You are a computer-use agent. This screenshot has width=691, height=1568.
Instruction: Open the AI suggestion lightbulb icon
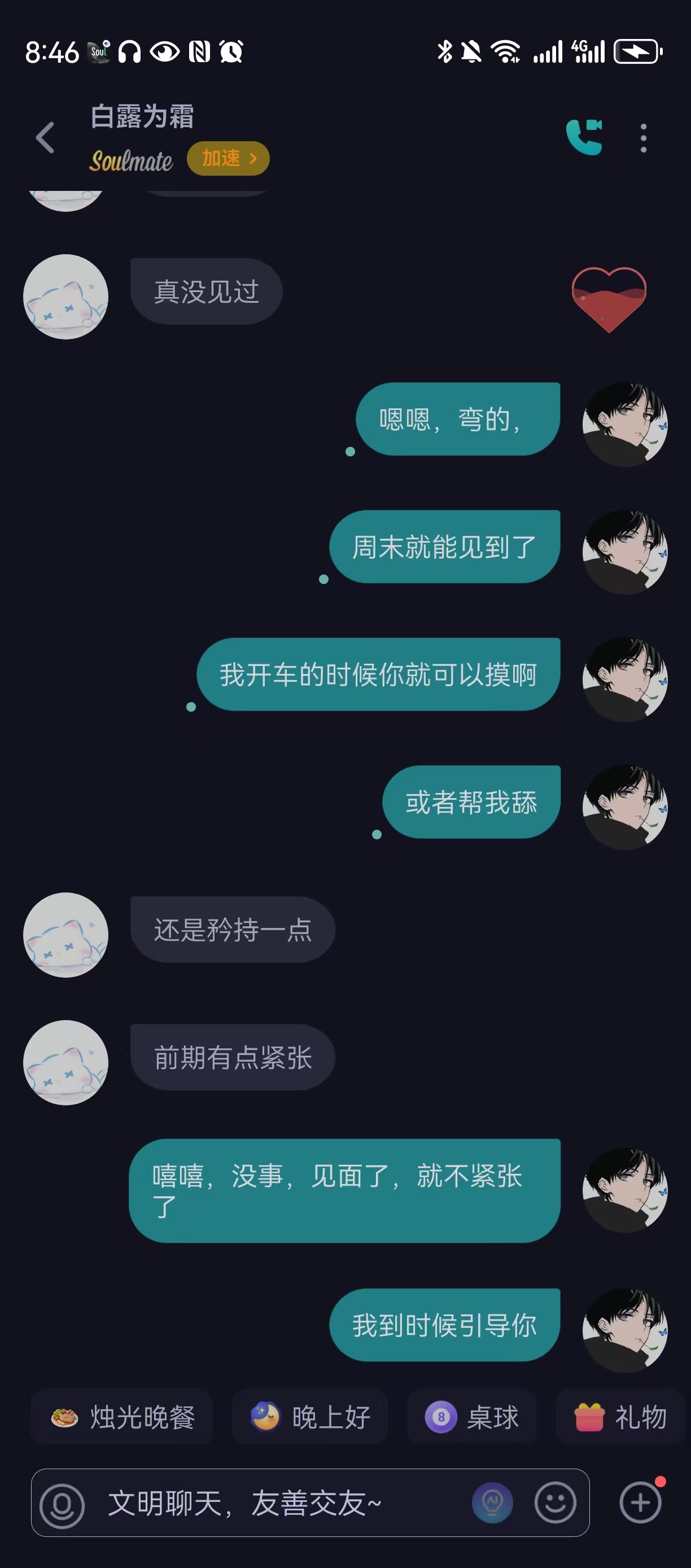coord(492,1504)
